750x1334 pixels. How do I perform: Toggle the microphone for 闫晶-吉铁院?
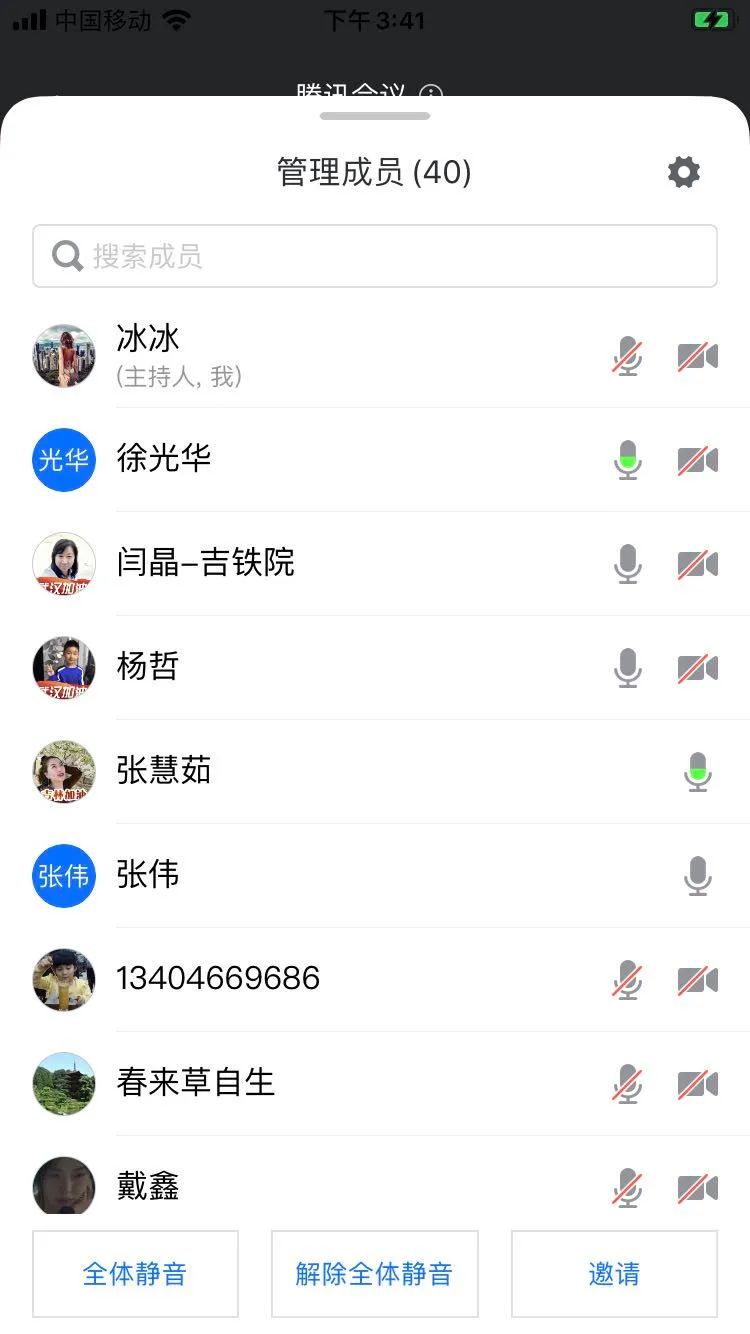click(627, 564)
